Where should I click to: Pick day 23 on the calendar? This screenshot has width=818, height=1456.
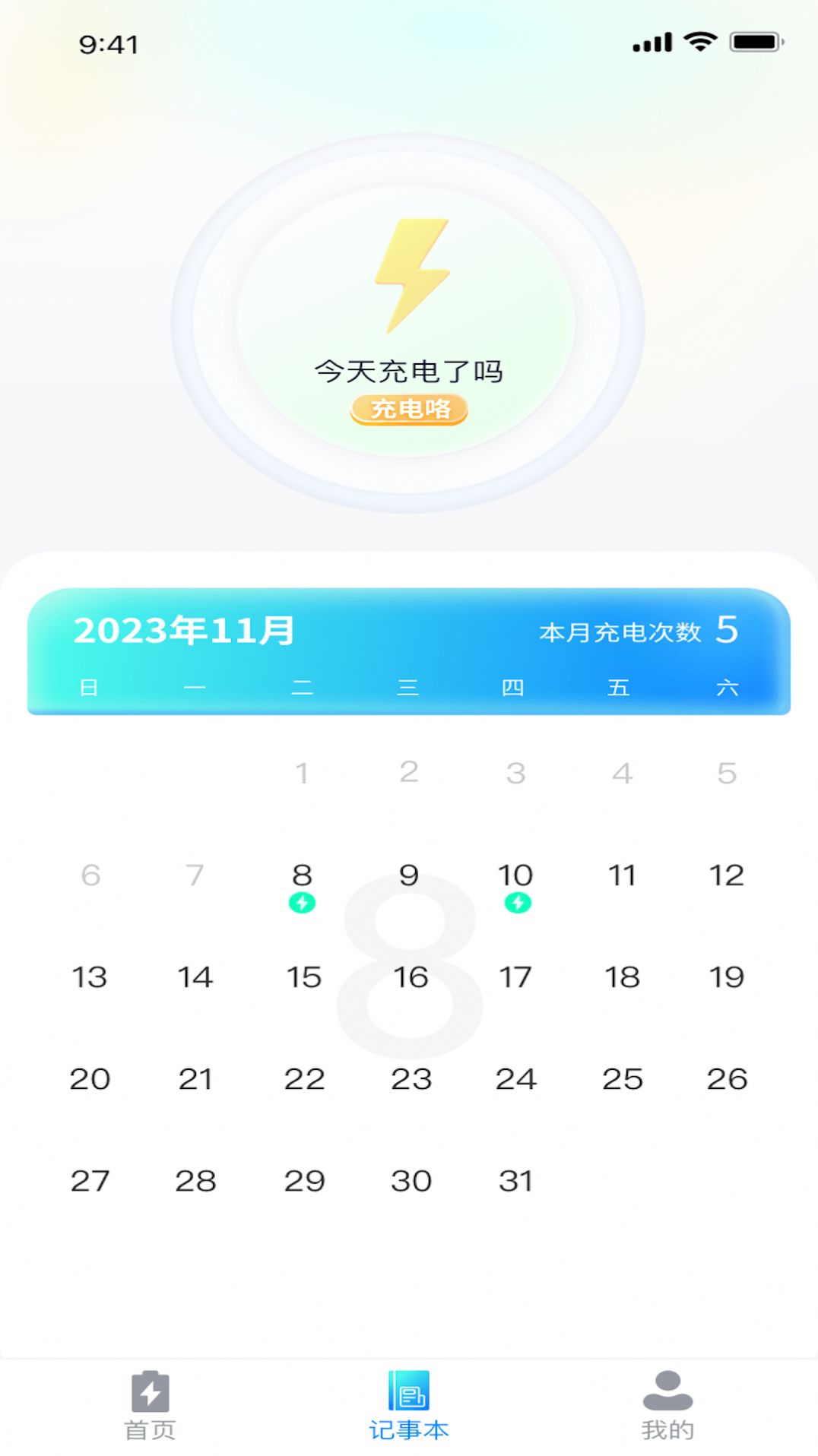click(x=411, y=1079)
